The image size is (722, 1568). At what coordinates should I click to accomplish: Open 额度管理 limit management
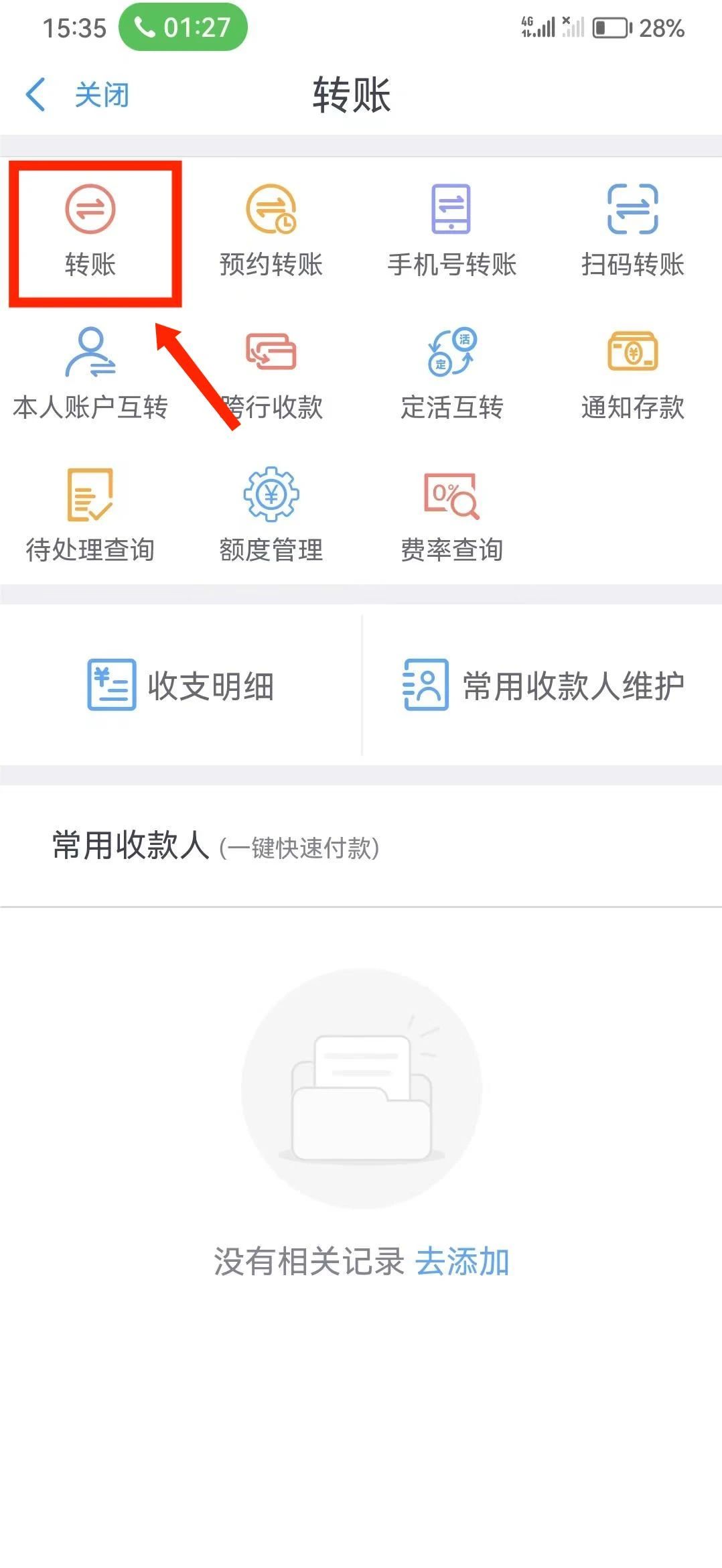coord(271,516)
